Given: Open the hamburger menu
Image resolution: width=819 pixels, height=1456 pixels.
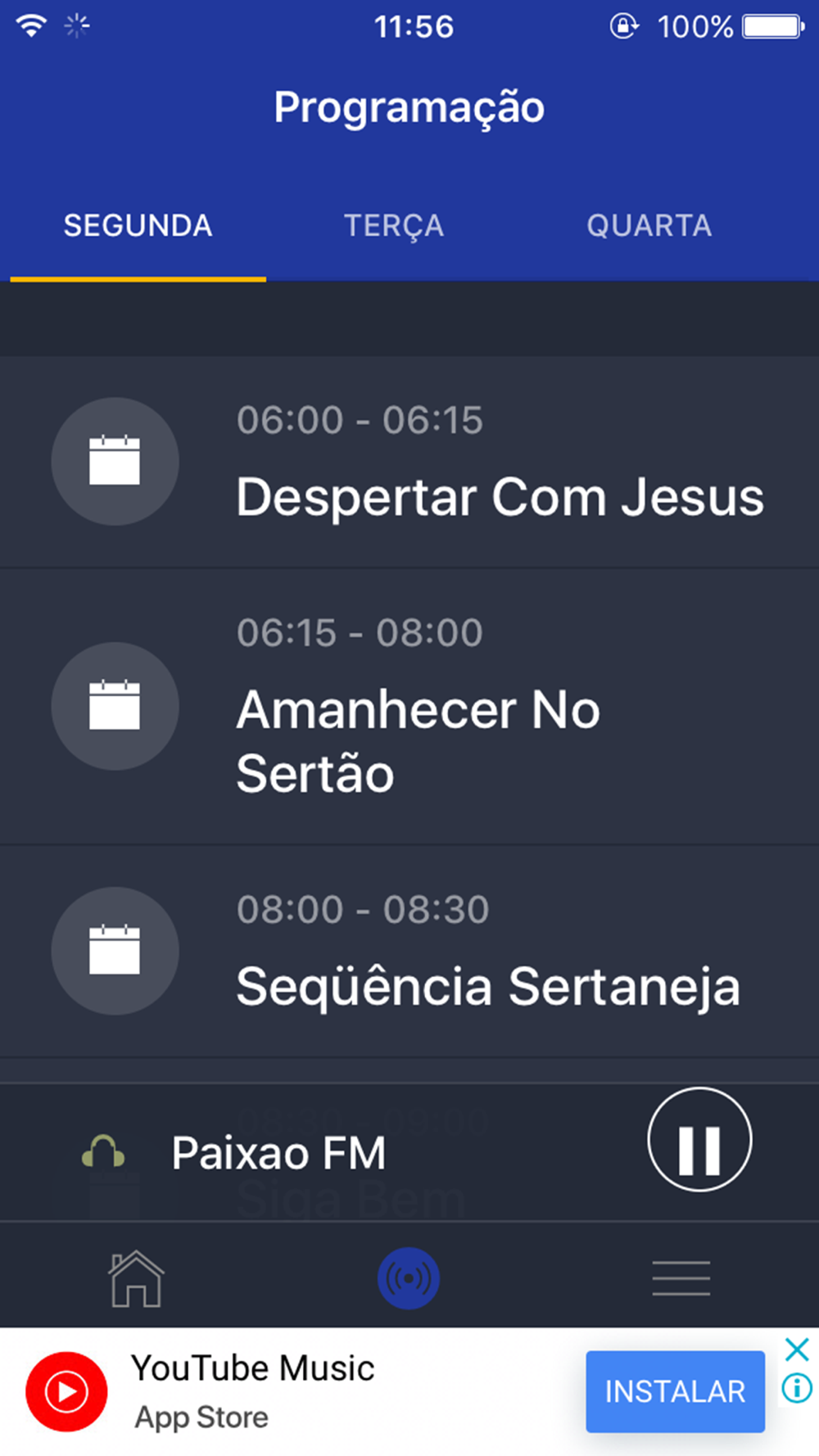Looking at the screenshot, I should 681,1278.
